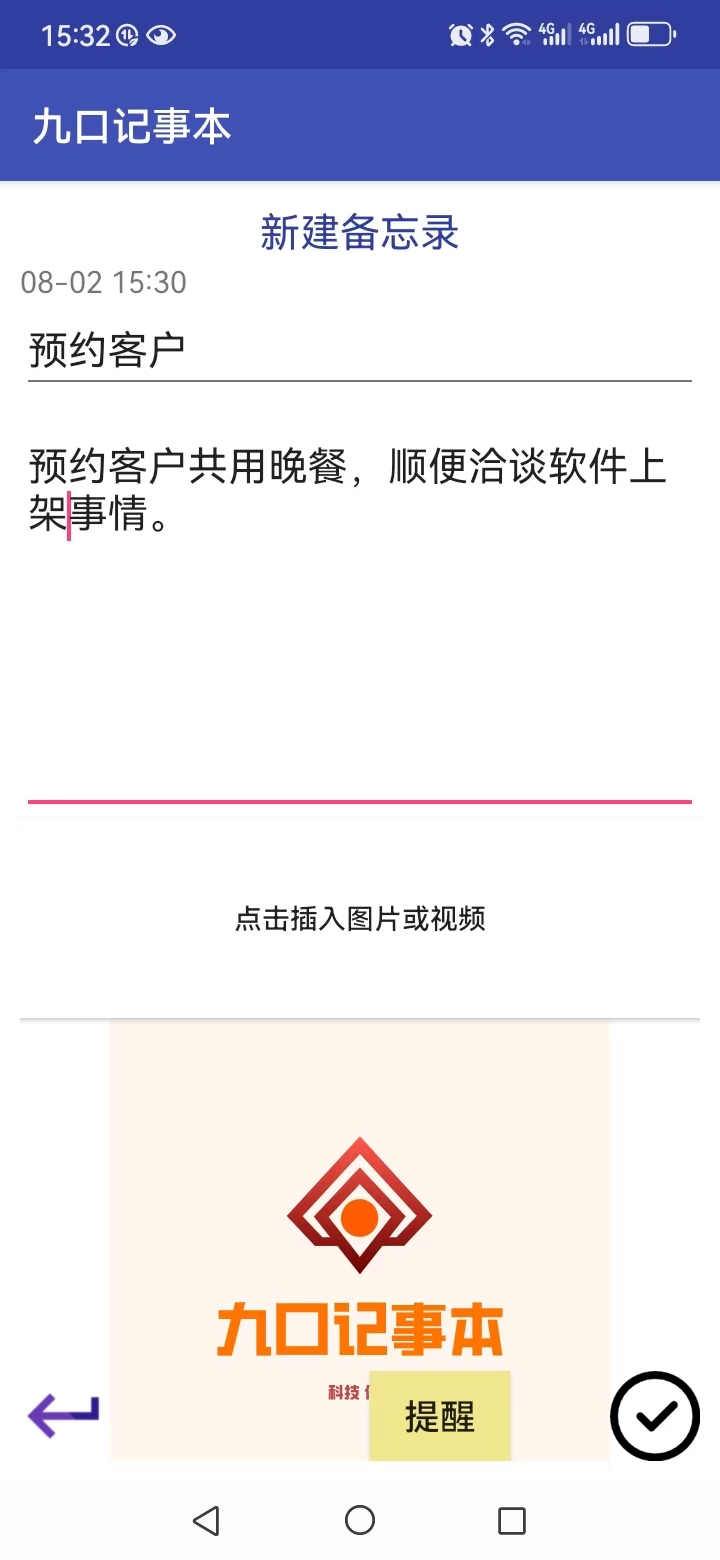
Task: Go to the home screen via system home
Action: coord(360,1521)
